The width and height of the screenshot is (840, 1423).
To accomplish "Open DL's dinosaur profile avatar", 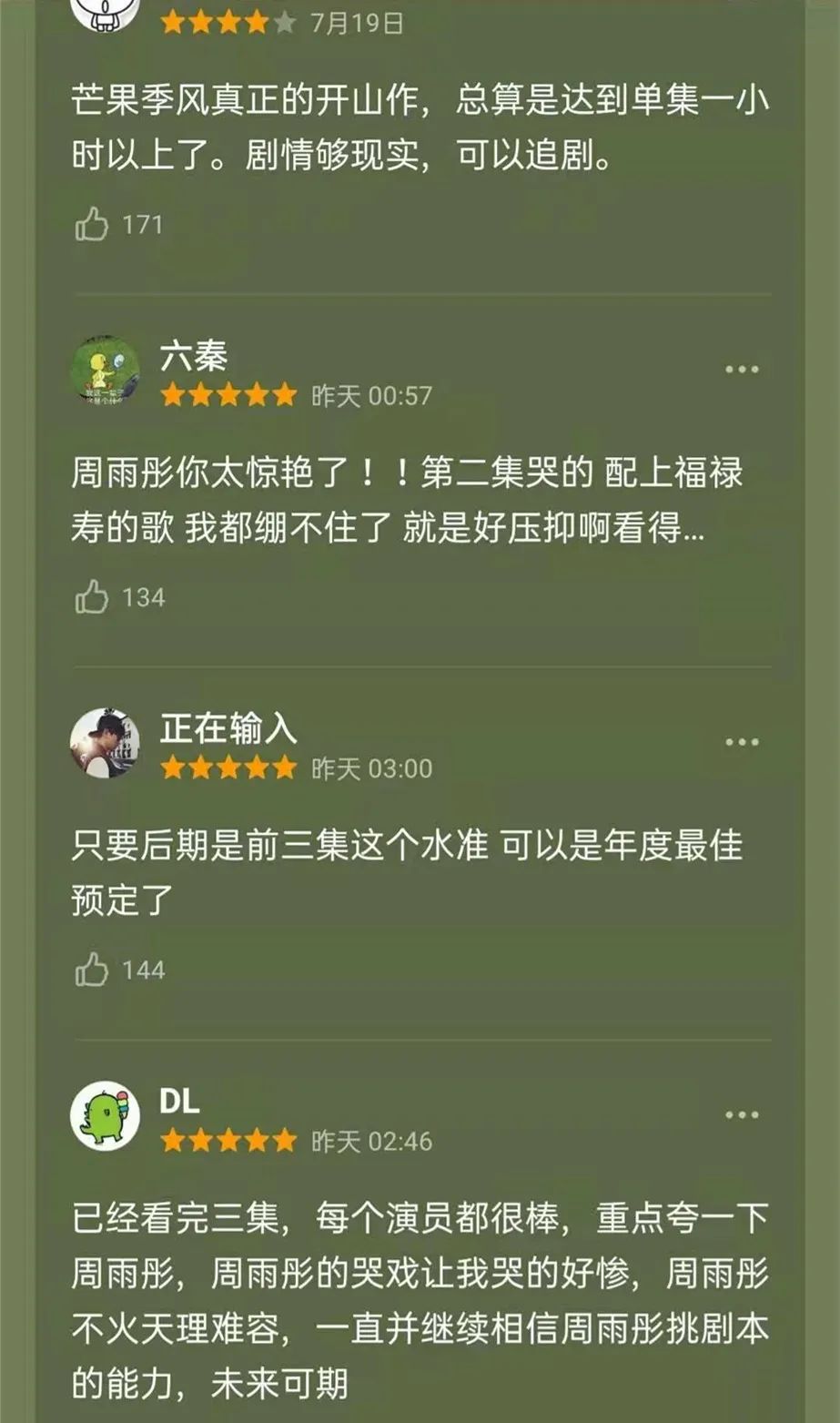I will coord(106,1115).
